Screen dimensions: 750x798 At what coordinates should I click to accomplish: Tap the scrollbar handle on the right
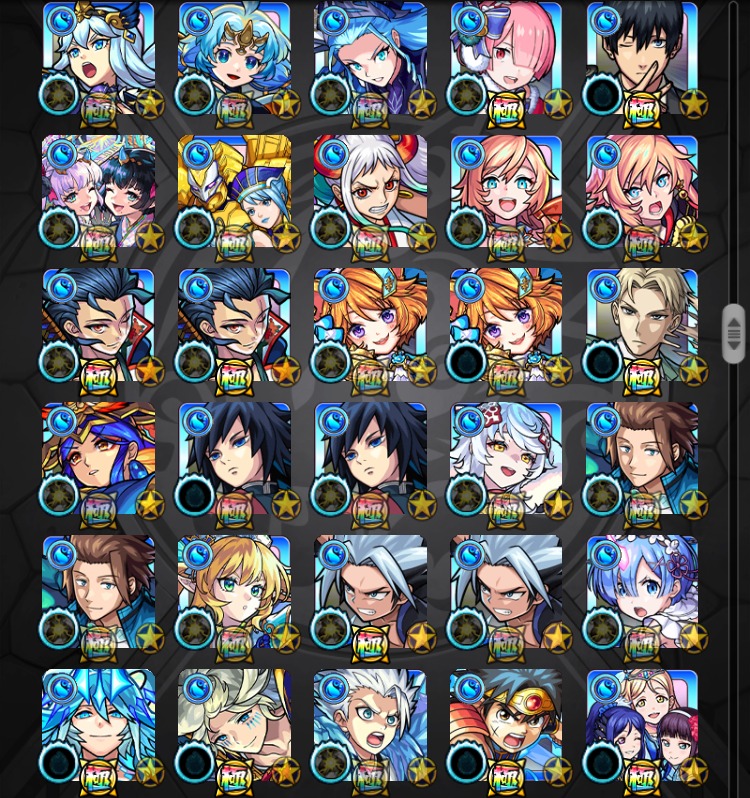pyautogui.click(x=734, y=333)
